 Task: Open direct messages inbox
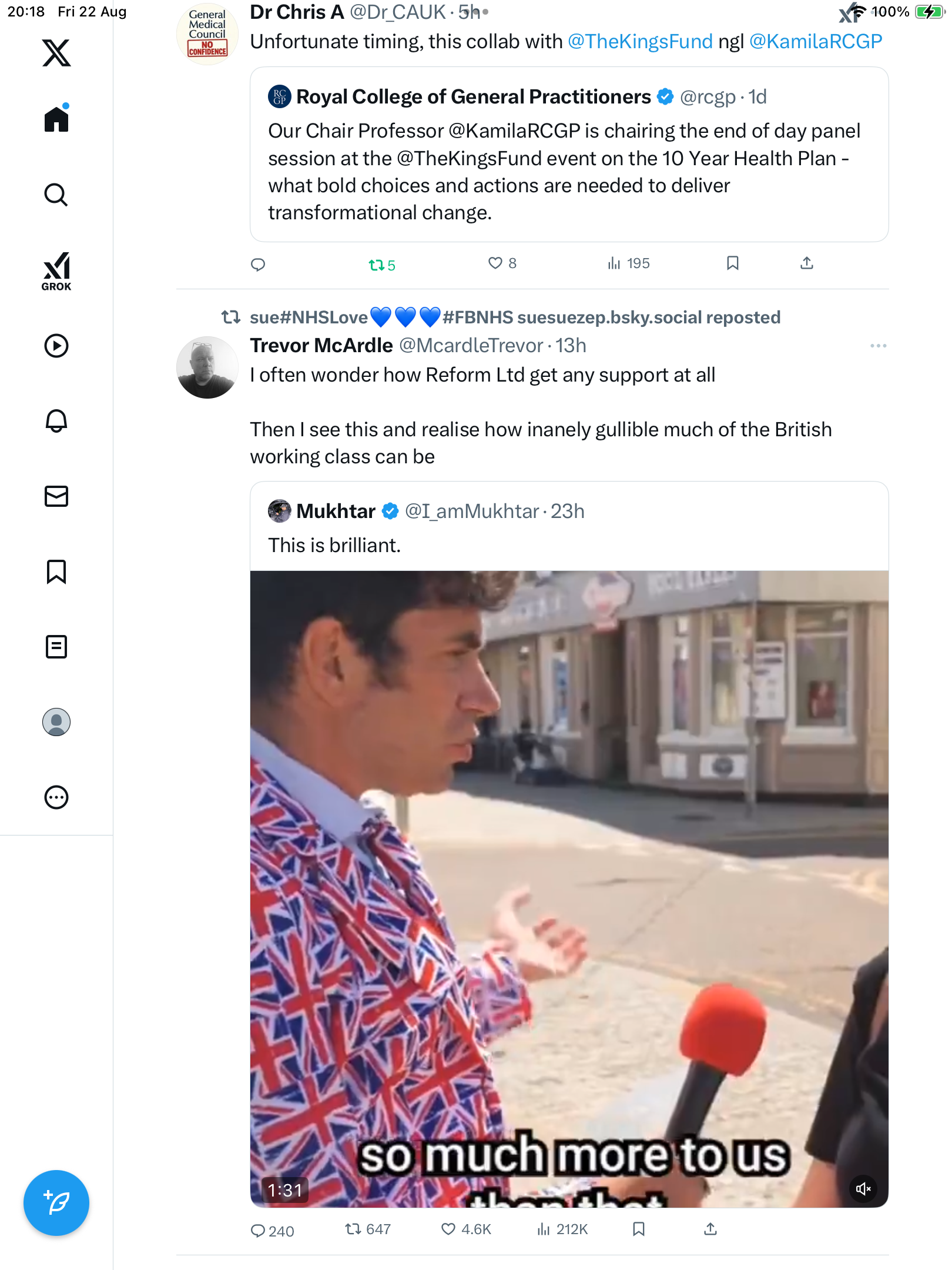pyautogui.click(x=56, y=496)
